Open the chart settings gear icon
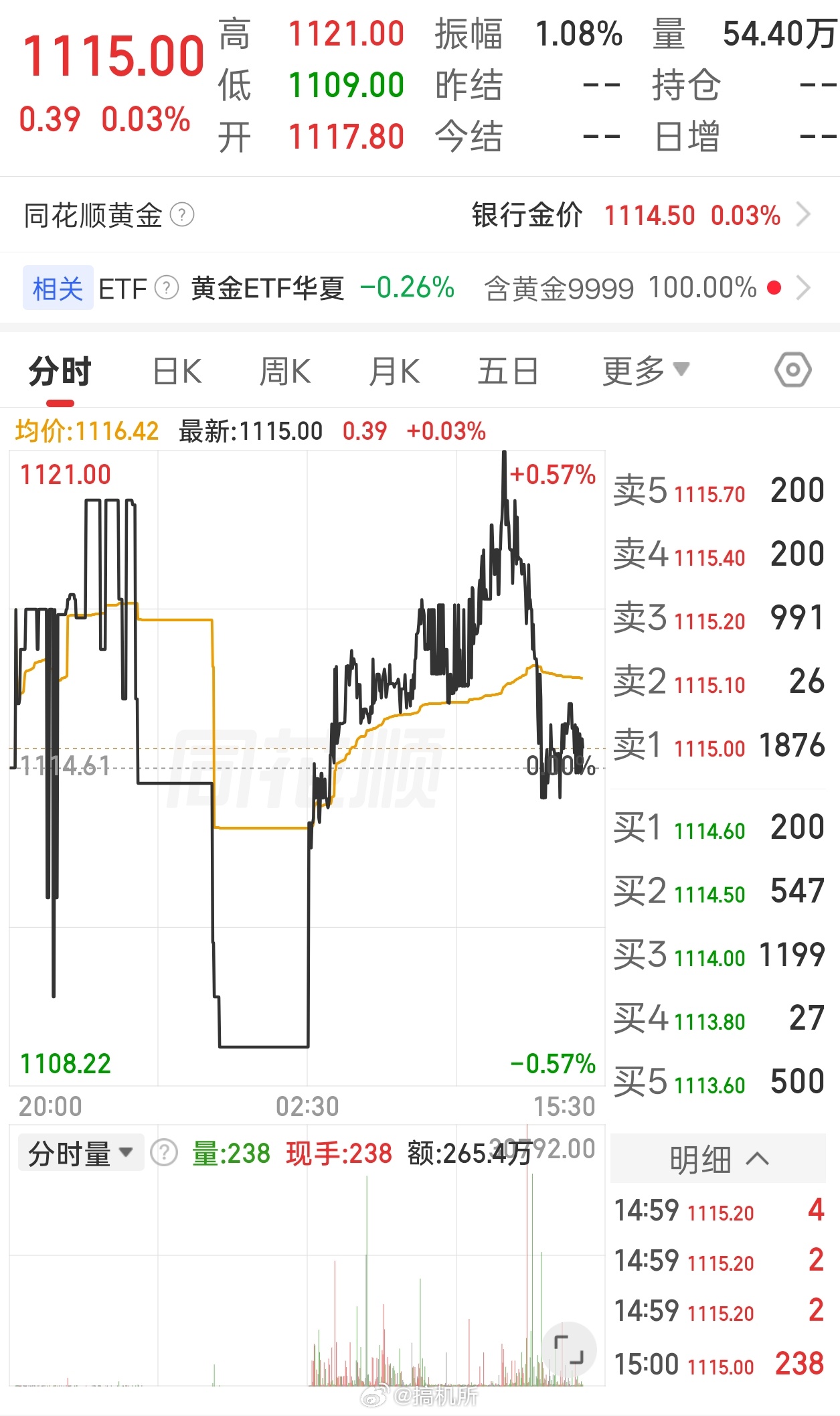This screenshot has height=1416, width=840. tap(792, 370)
